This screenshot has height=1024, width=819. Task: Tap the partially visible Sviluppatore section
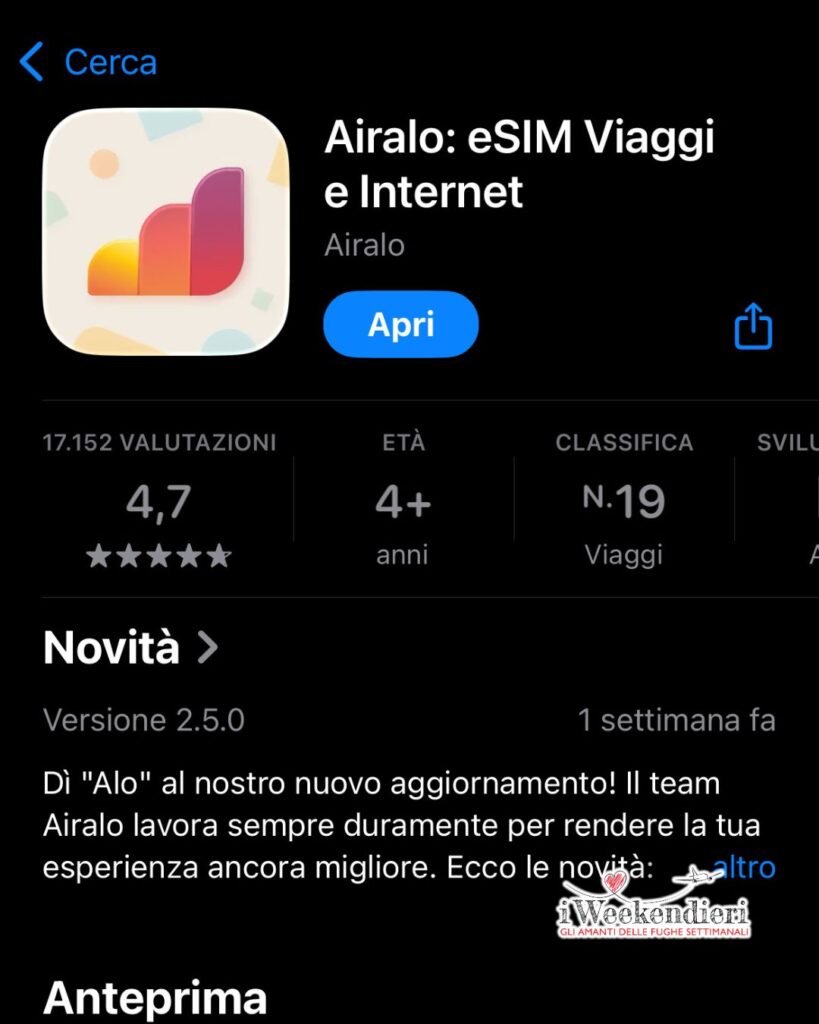pos(790,500)
